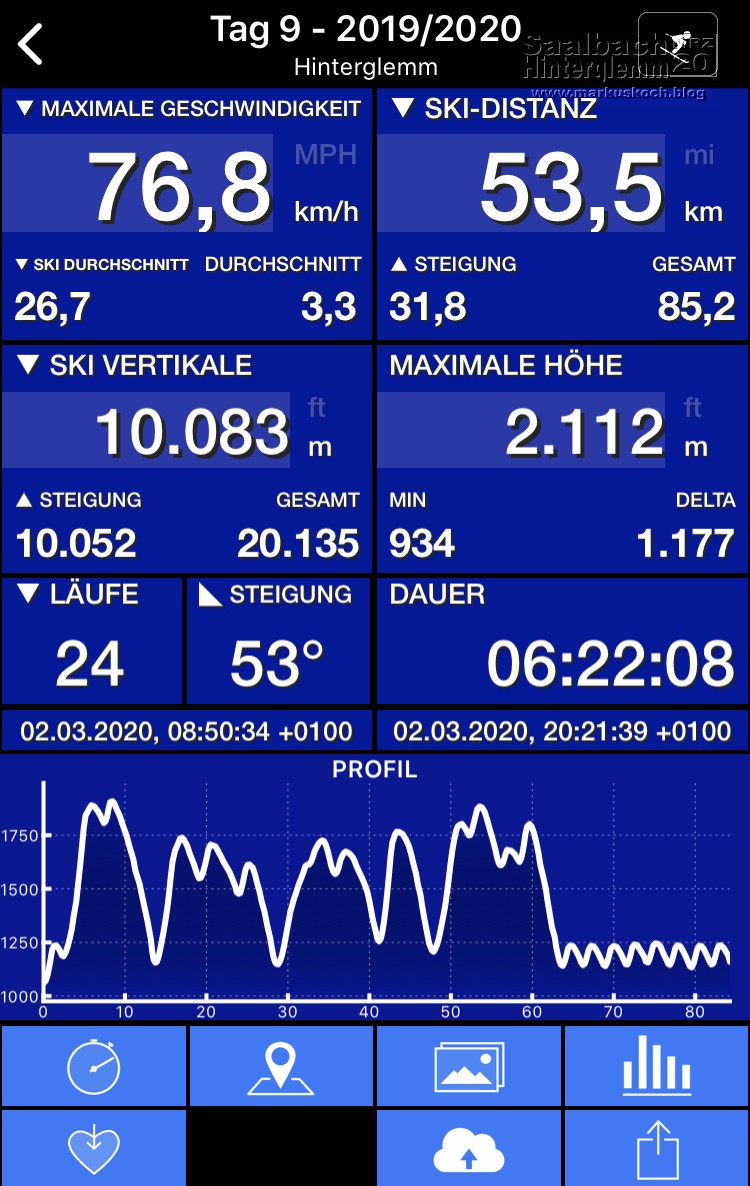Open the photos gallery
The image size is (750, 1186).
(x=468, y=1066)
